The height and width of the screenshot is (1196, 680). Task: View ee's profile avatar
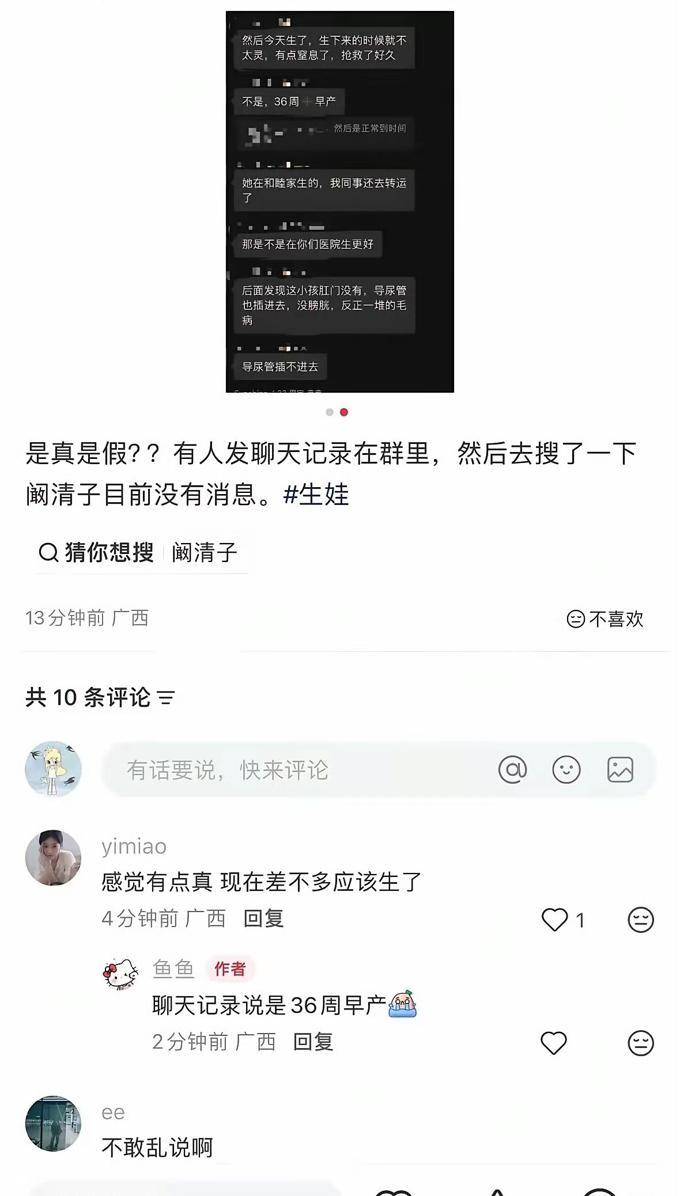point(53,1123)
